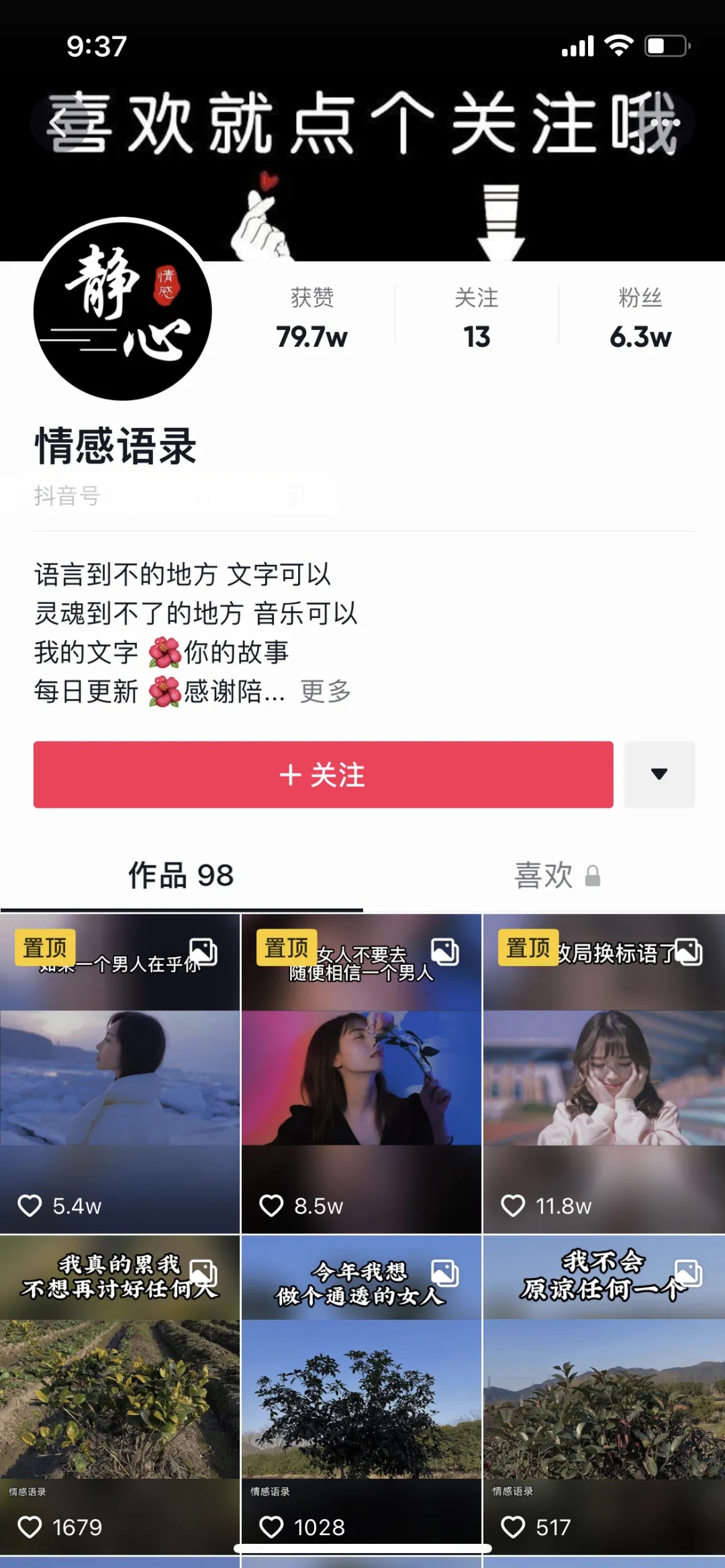Open the dropdown arrow beside follow button

659,774
